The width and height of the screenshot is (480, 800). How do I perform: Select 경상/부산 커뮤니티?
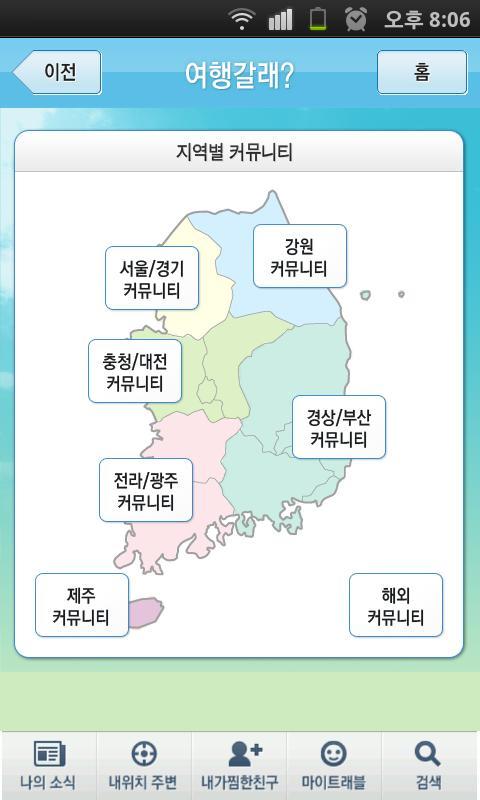pyautogui.click(x=339, y=427)
